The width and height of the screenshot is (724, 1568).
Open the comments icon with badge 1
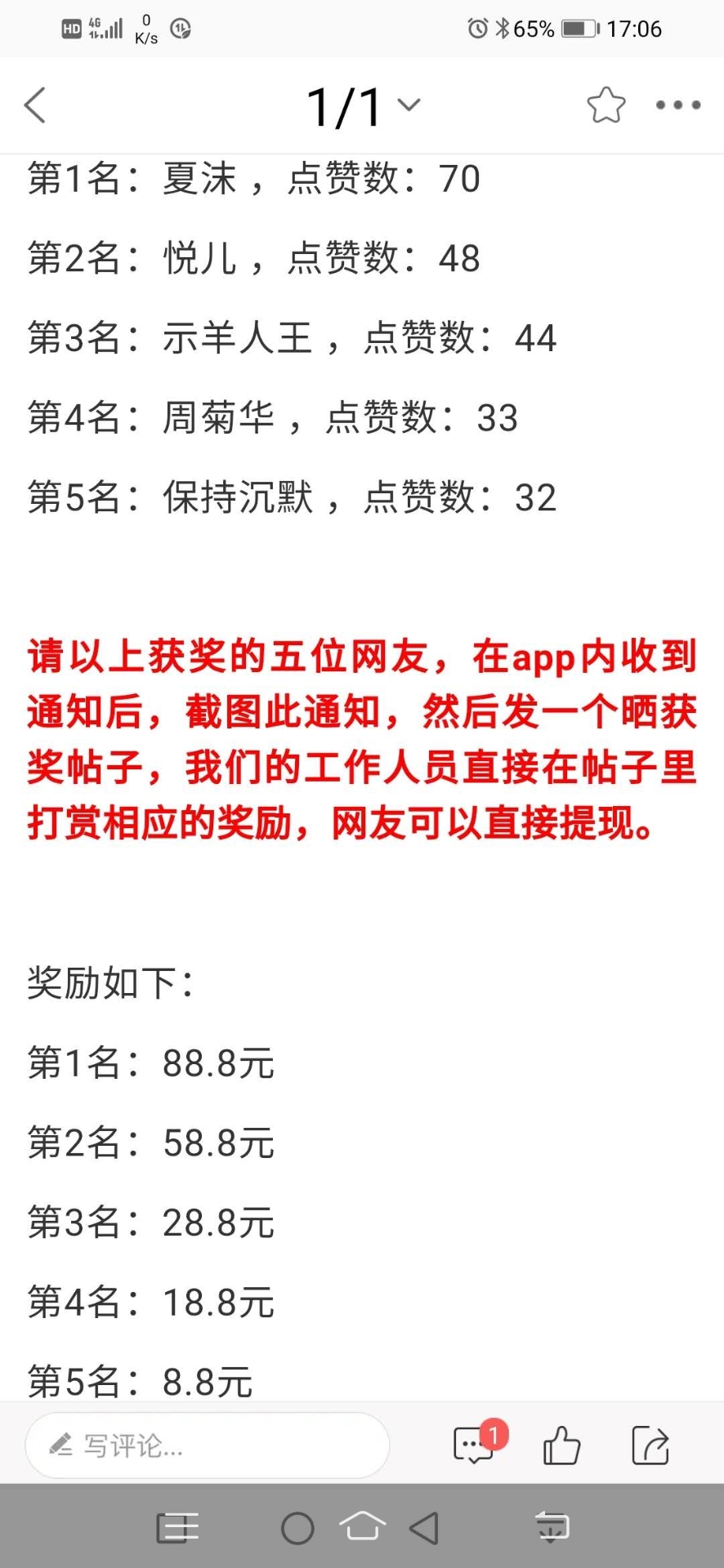point(475,1445)
